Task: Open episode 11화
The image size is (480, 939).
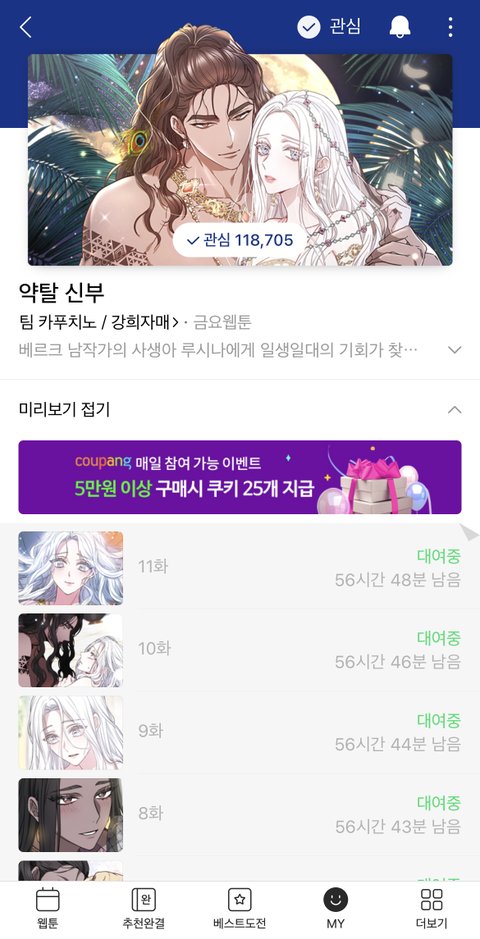Action: [x=240, y=568]
